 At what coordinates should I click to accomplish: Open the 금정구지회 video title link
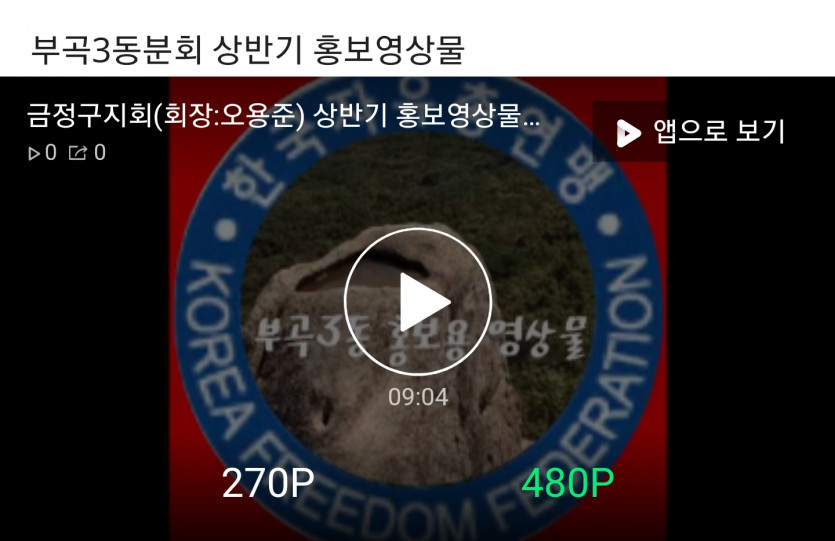click(283, 117)
